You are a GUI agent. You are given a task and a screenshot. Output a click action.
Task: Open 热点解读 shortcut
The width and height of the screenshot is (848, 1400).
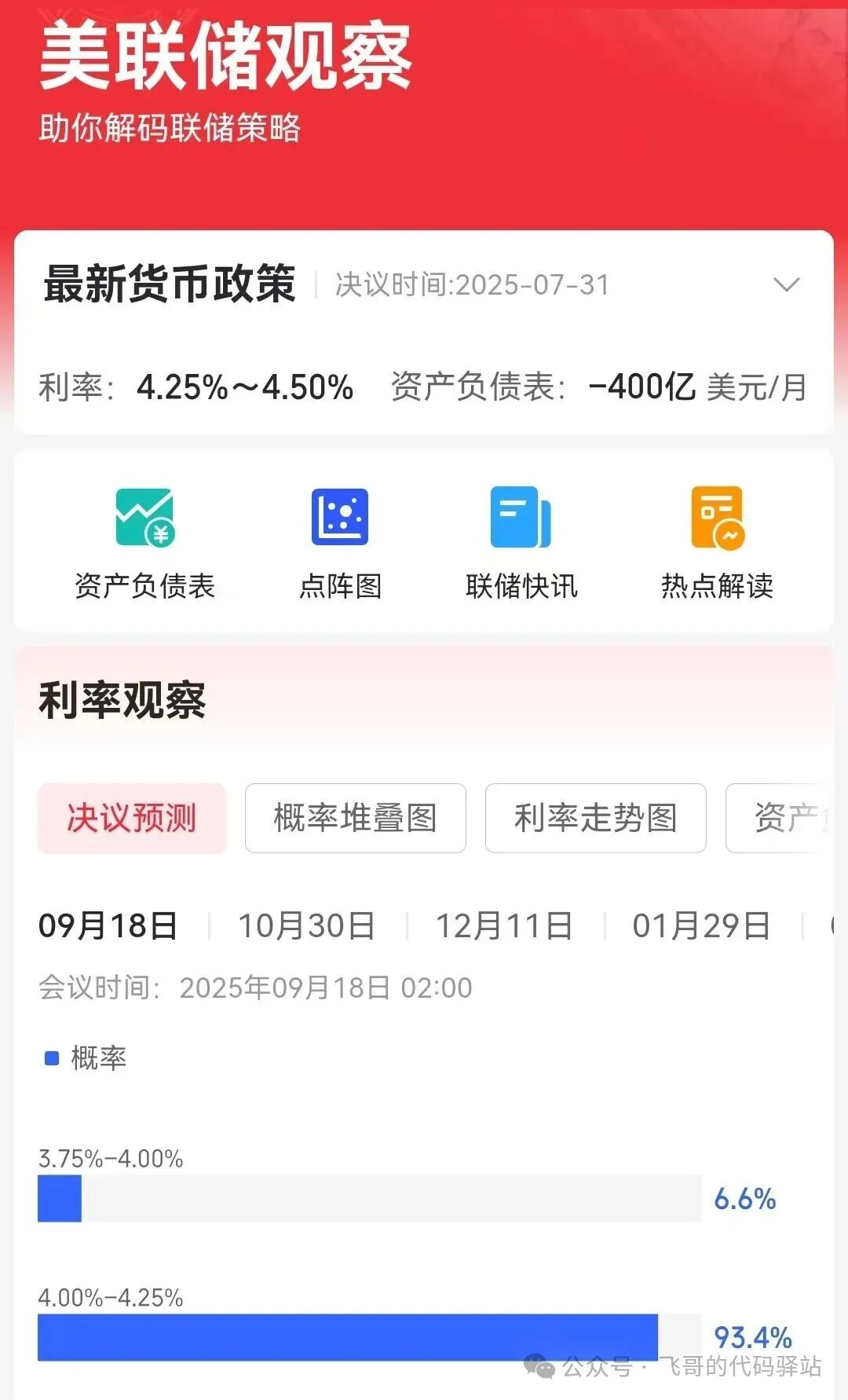(718, 544)
